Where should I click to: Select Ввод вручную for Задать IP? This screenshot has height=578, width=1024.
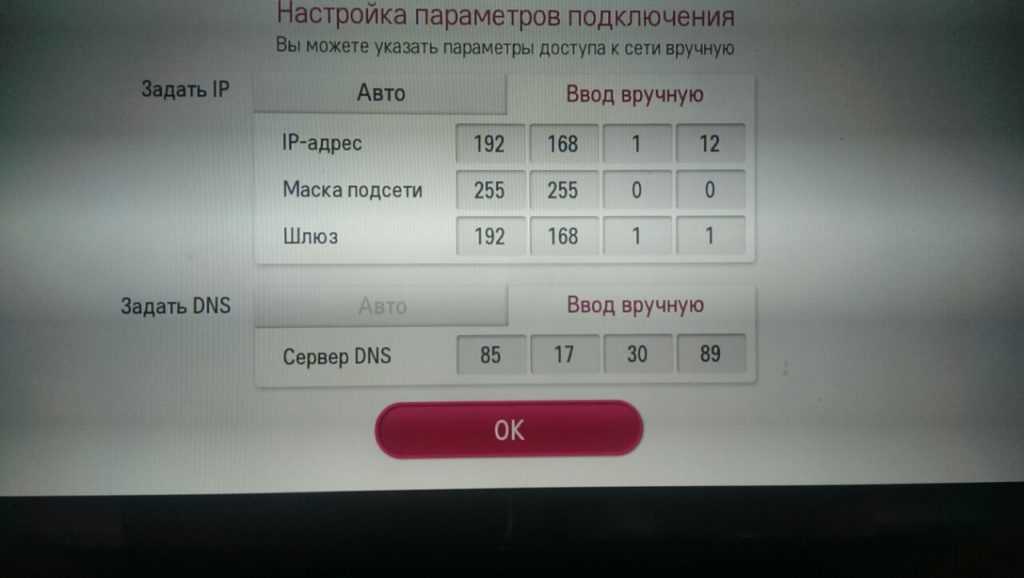tap(634, 94)
